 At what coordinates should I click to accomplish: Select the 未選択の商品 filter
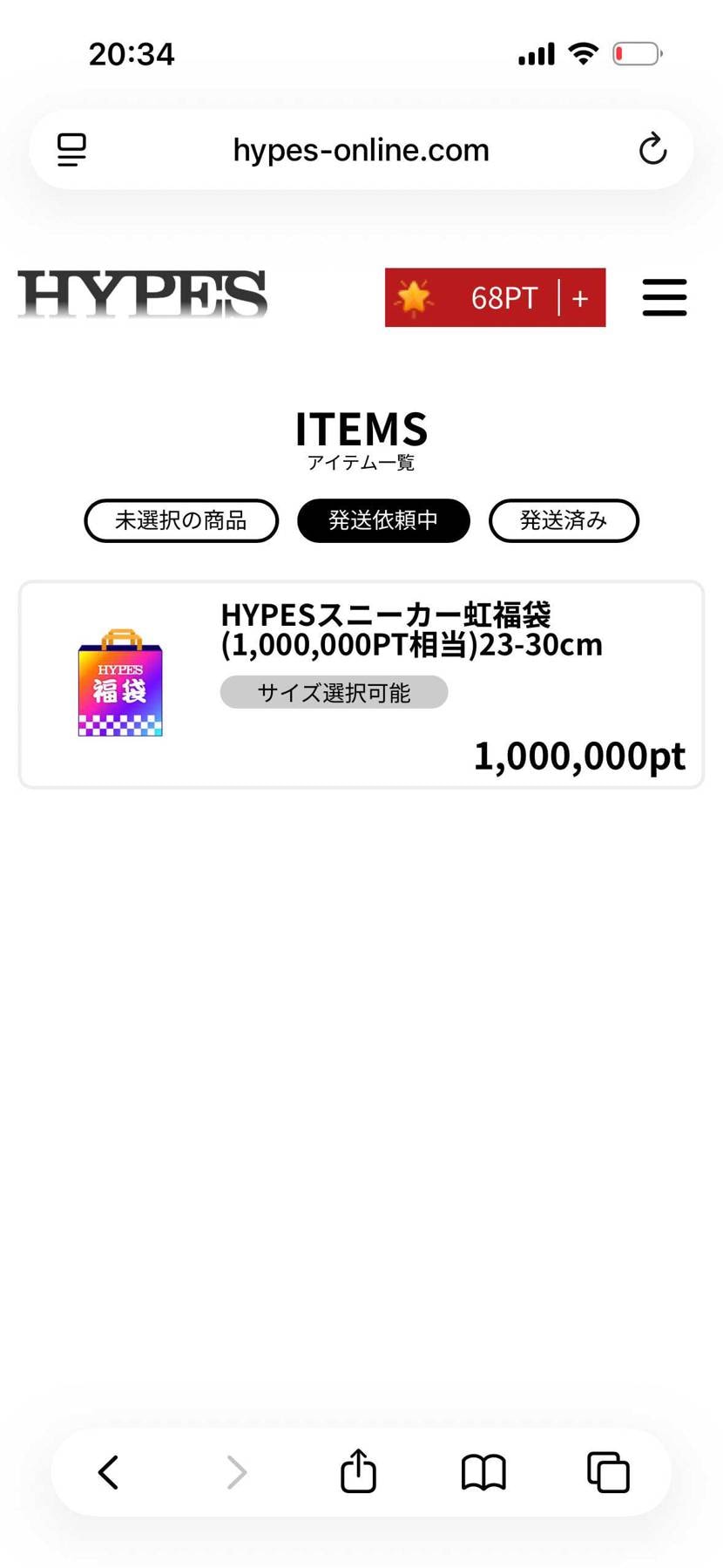[180, 520]
